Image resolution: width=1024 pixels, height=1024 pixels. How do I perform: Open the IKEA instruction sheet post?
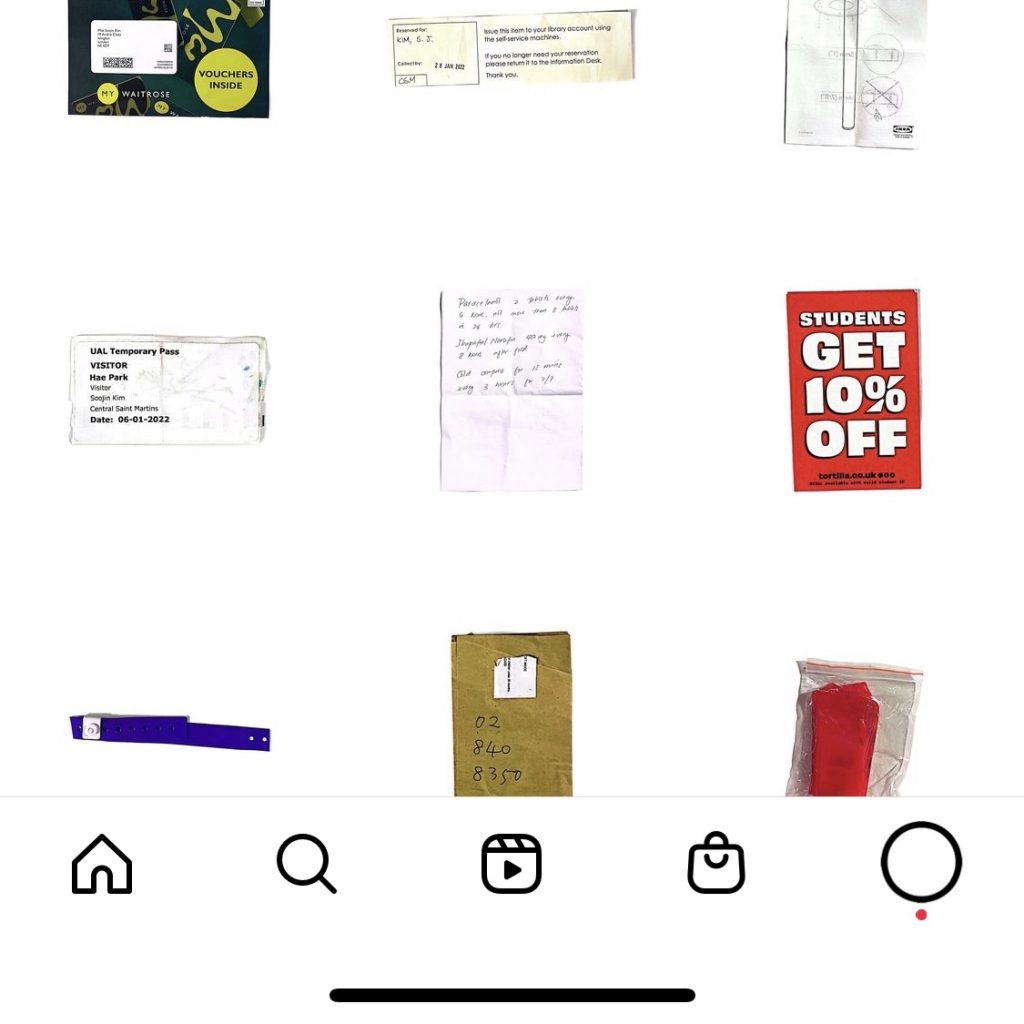pyautogui.click(x=853, y=72)
